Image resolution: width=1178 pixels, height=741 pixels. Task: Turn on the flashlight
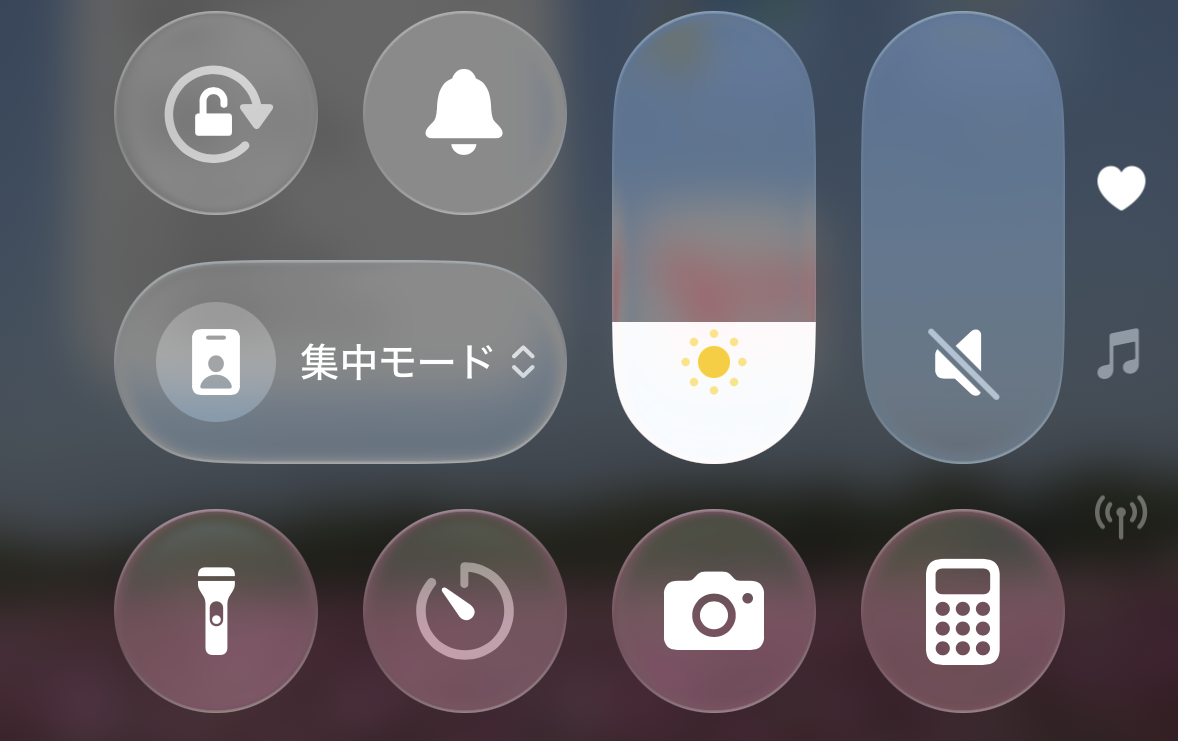tap(216, 610)
